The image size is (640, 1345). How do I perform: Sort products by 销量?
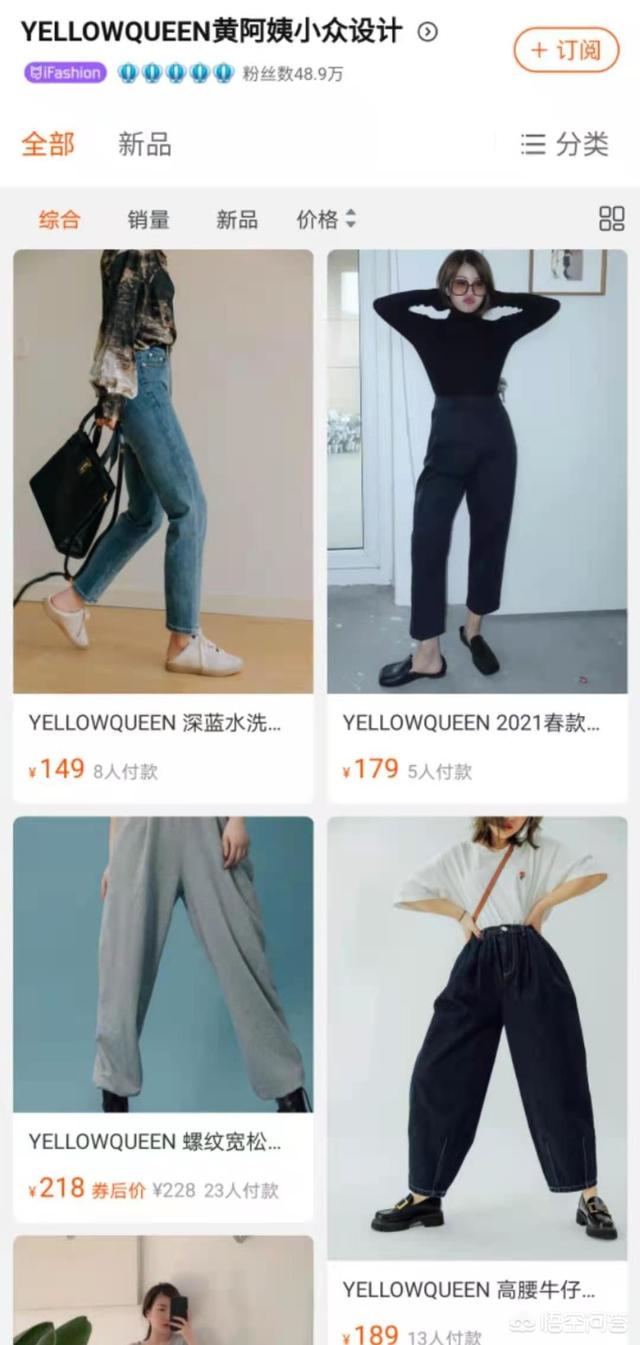(148, 220)
